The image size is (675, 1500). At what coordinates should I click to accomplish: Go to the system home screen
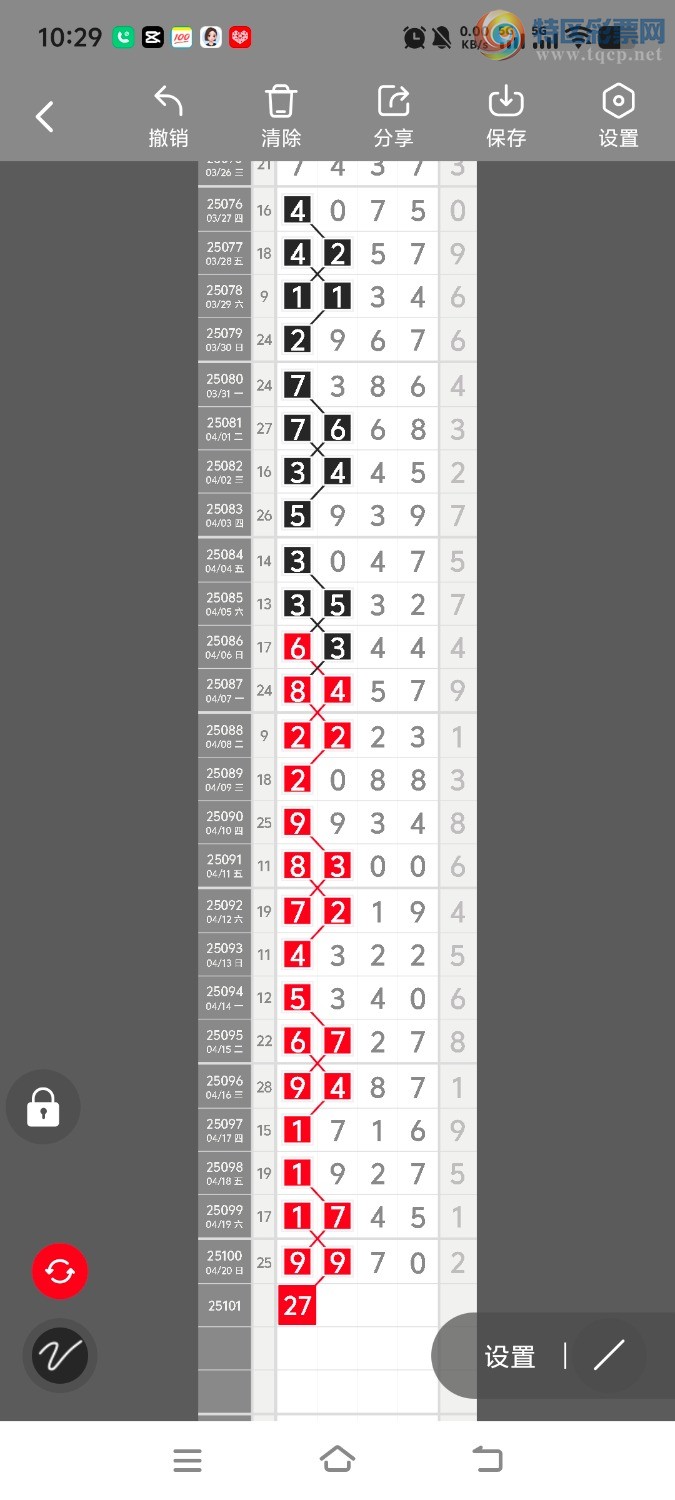(x=337, y=1460)
